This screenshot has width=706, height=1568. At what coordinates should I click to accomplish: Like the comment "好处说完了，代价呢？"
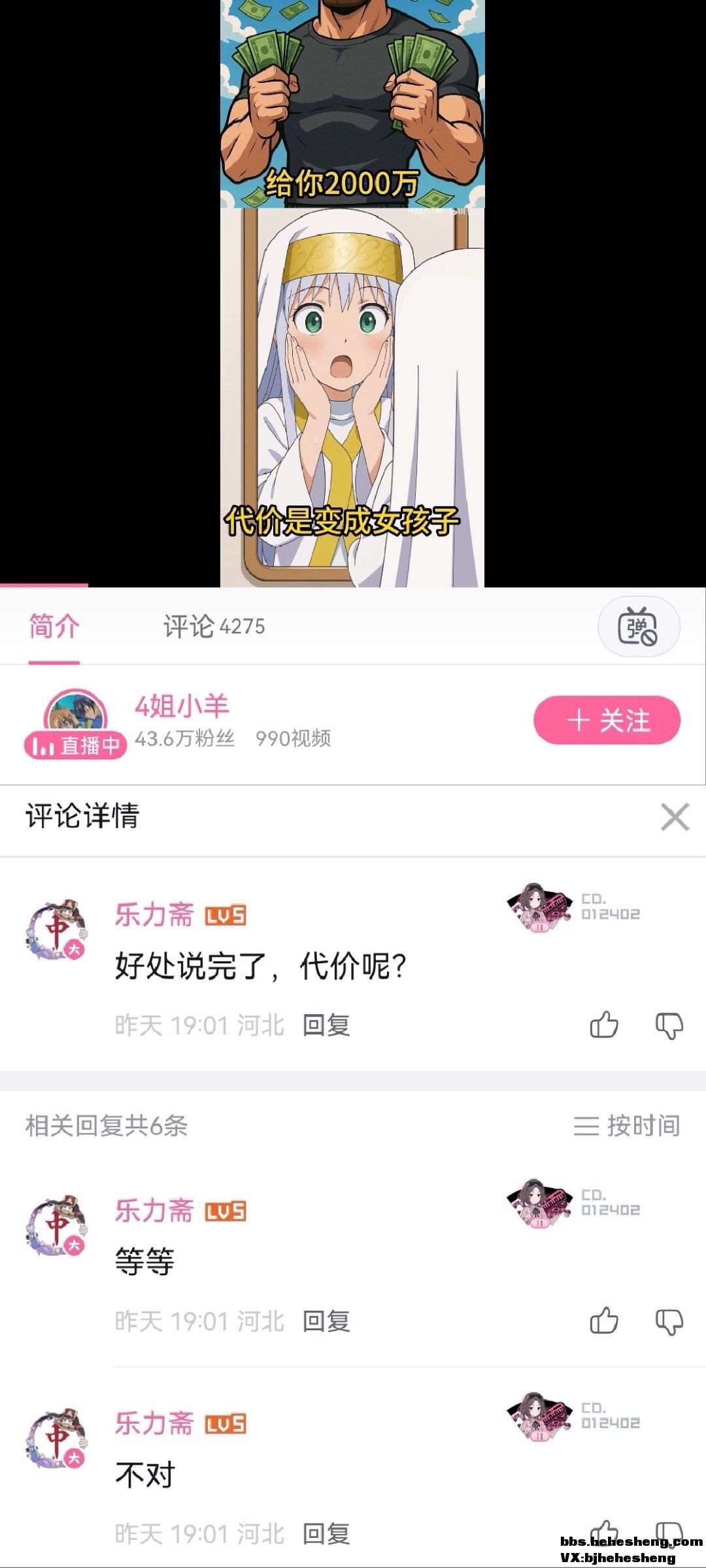(x=603, y=1025)
